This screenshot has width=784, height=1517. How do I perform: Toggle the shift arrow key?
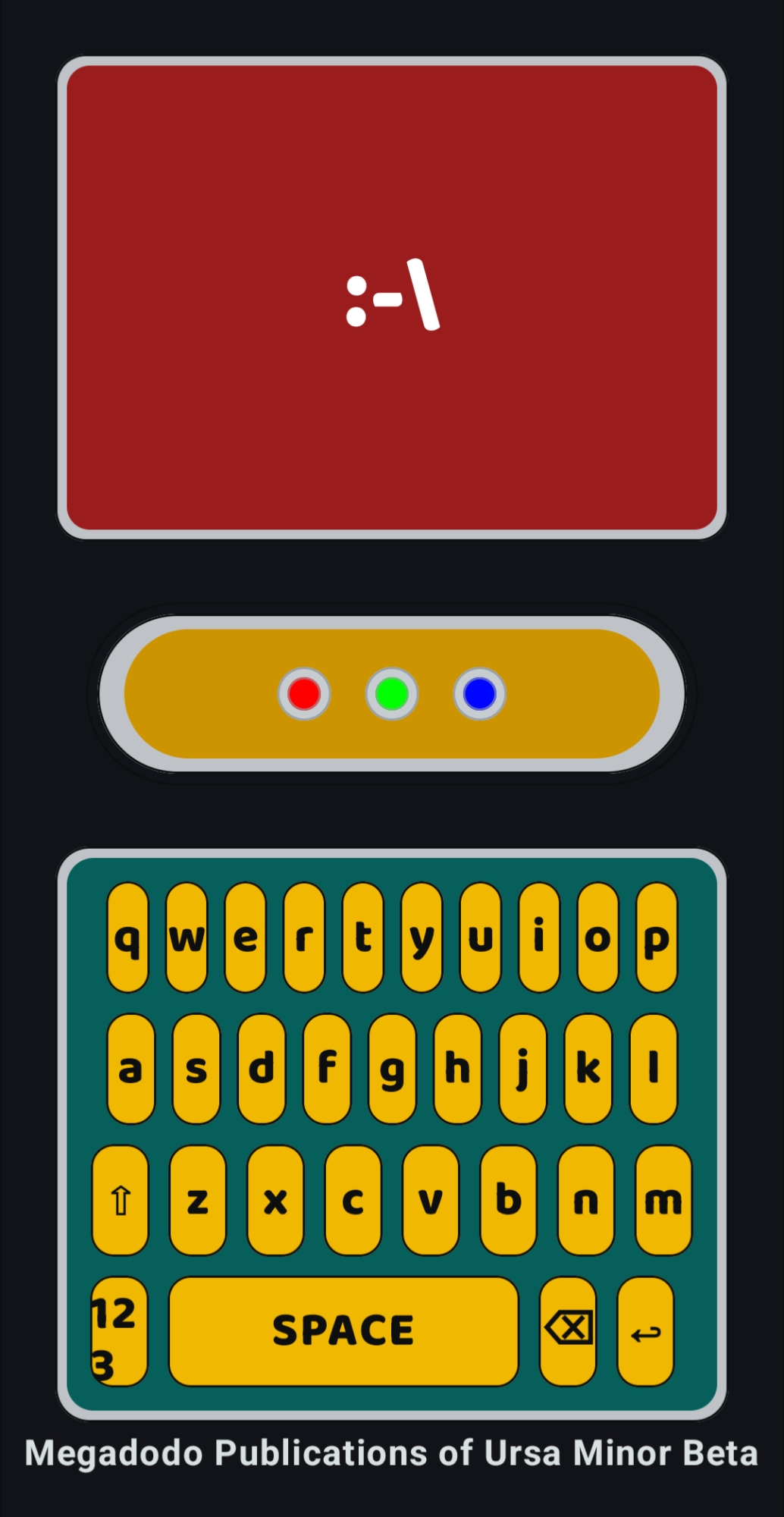121,1200
